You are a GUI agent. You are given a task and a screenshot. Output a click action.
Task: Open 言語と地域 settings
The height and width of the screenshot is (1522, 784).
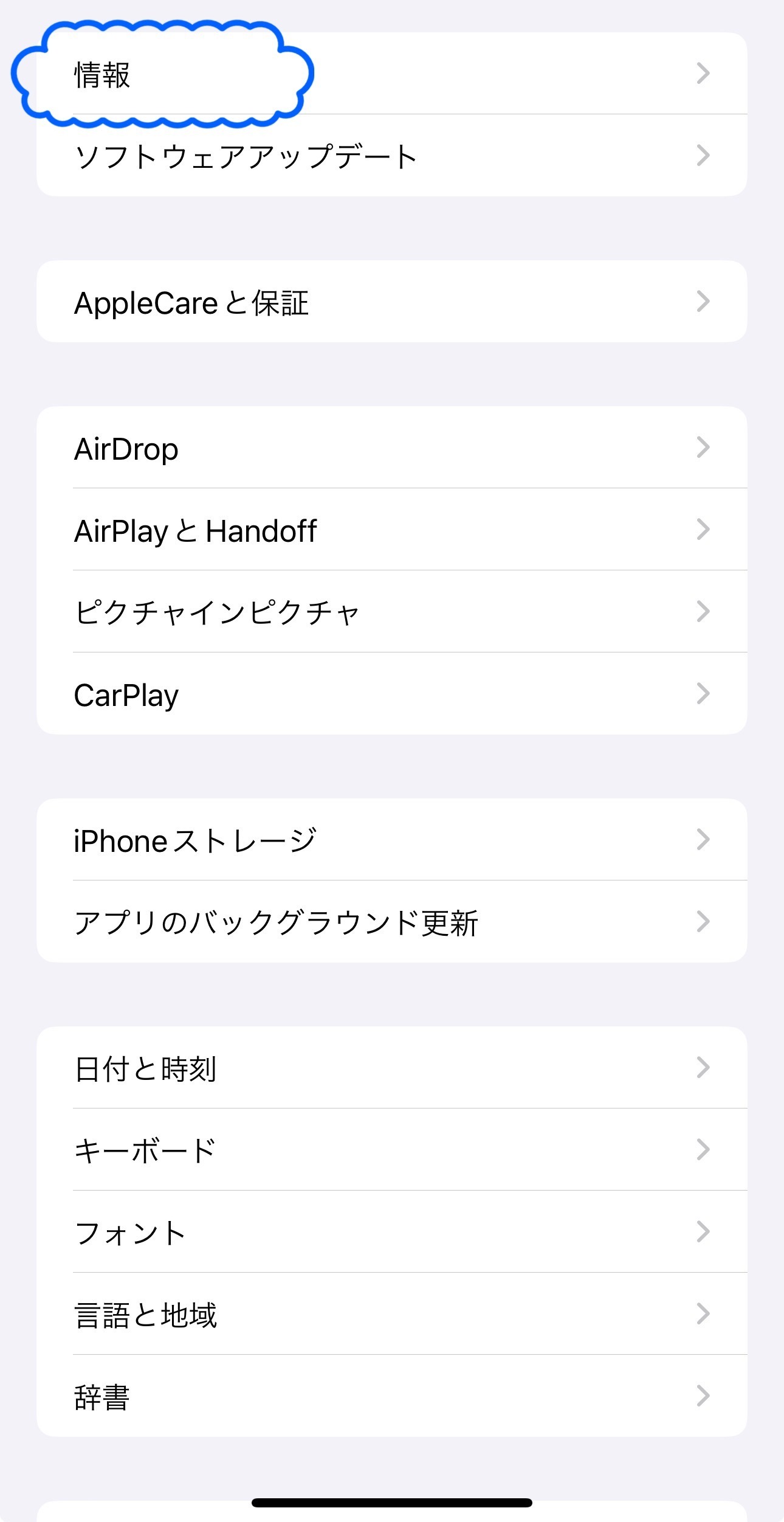point(391,1315)
